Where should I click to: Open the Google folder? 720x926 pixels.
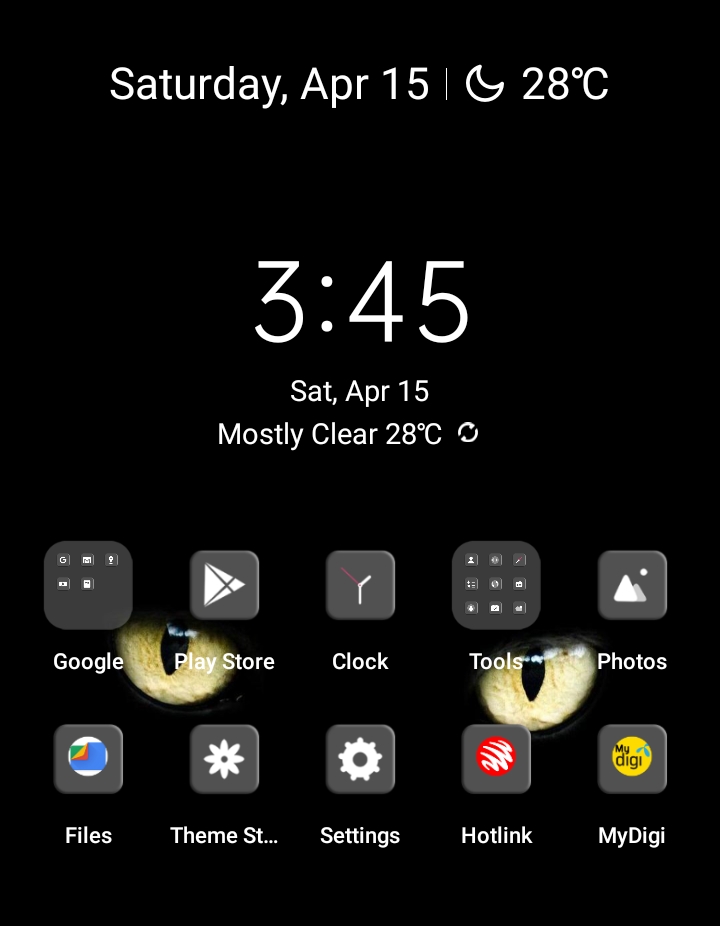[88, 585]
